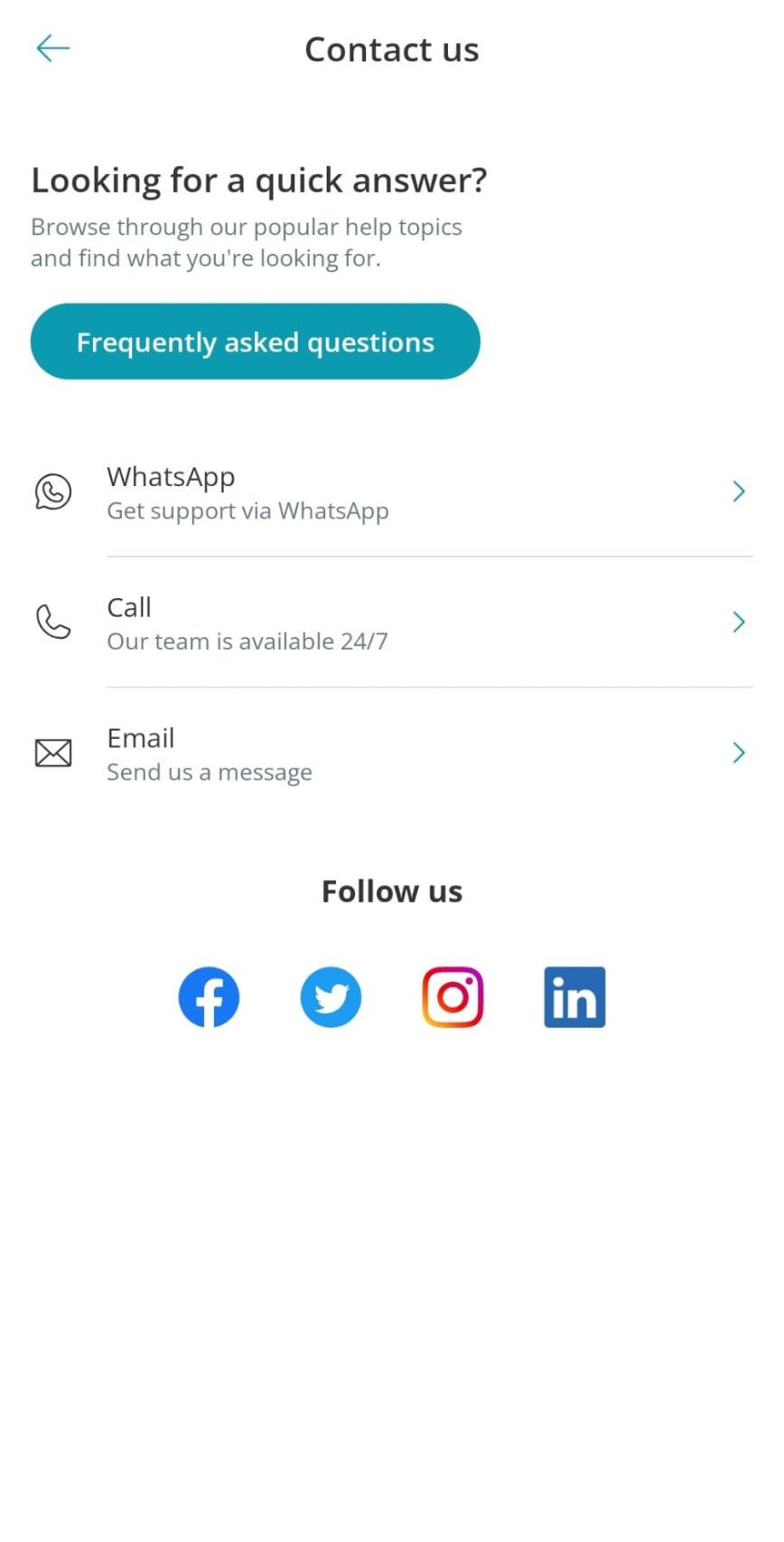Image resolution: width=784 pixels, height=1542 pixels.
Task: Go back from Contact us
Action: point(52,49)
